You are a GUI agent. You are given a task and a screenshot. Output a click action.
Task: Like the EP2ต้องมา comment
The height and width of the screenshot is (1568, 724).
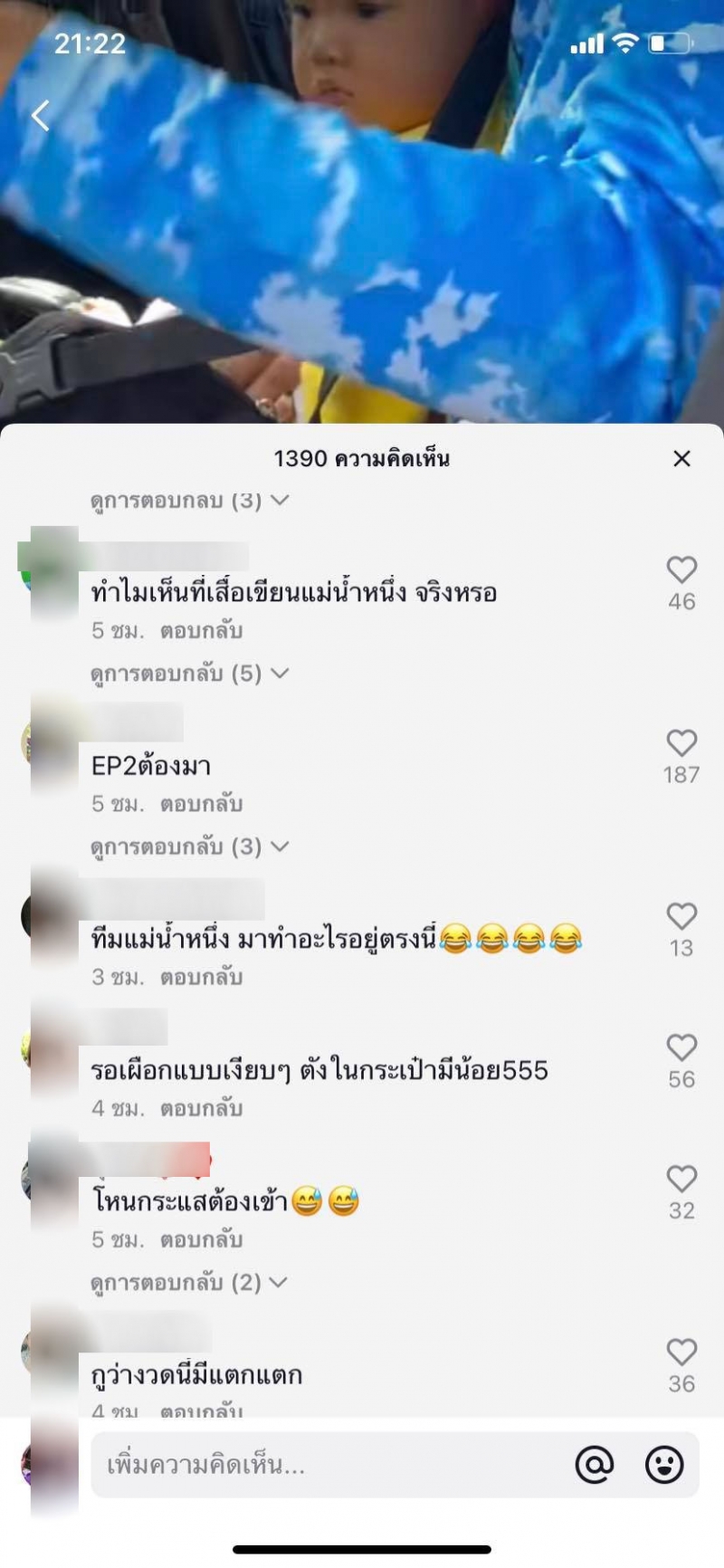click(681, 743)
